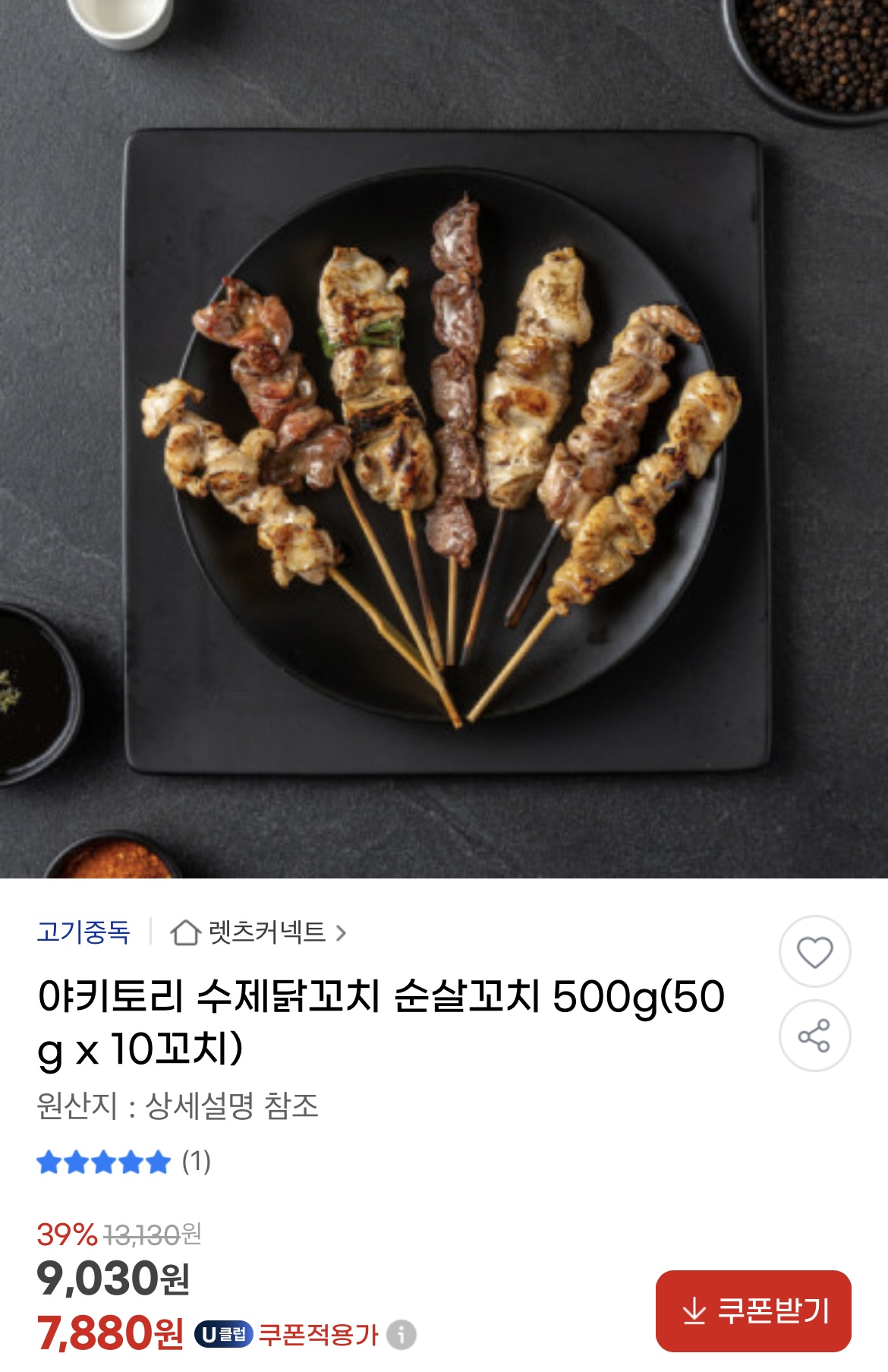View the yakitori product photo
Image resolution: width=888 pixels, height=1372 pixels.
point(444,440)
